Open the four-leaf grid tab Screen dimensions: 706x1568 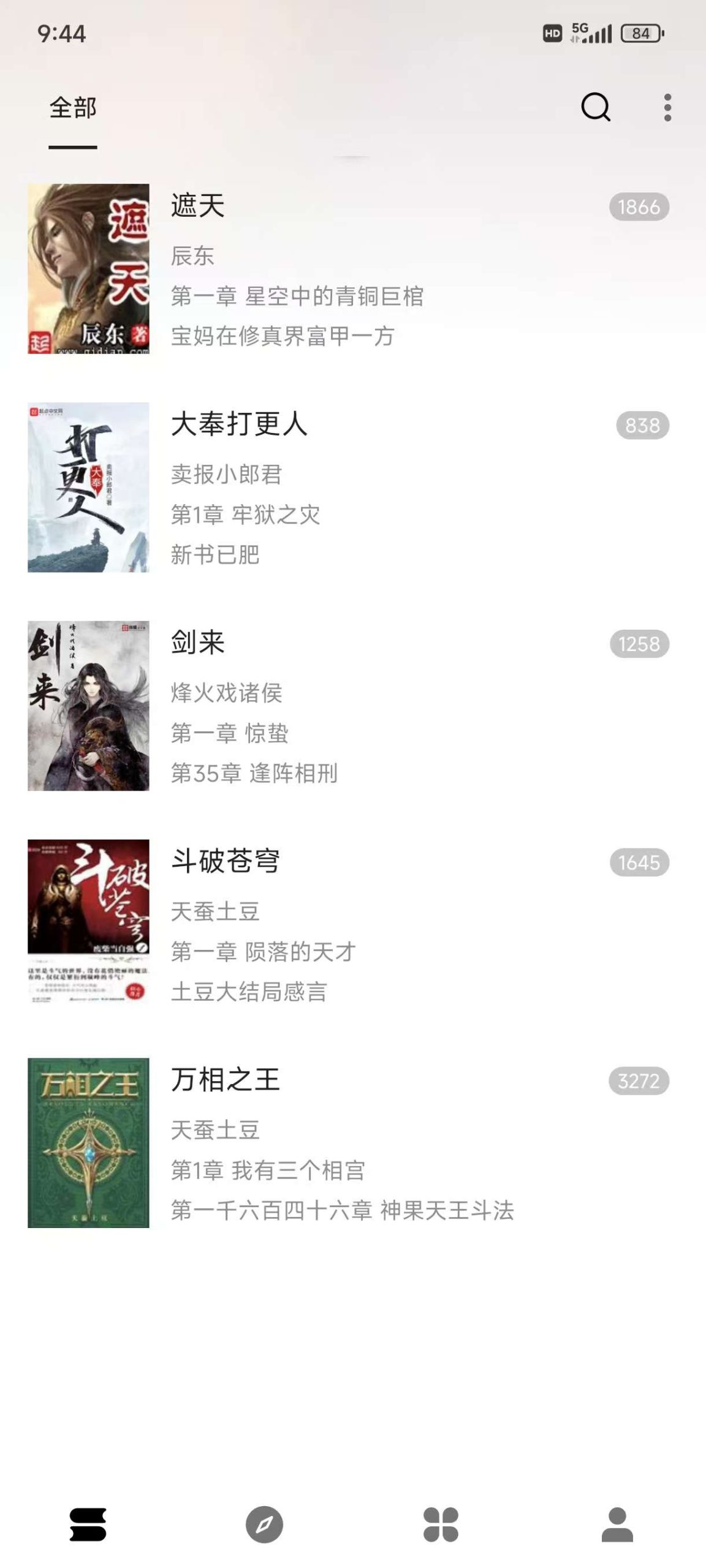pyautogui.click(x=441, y=1524)
